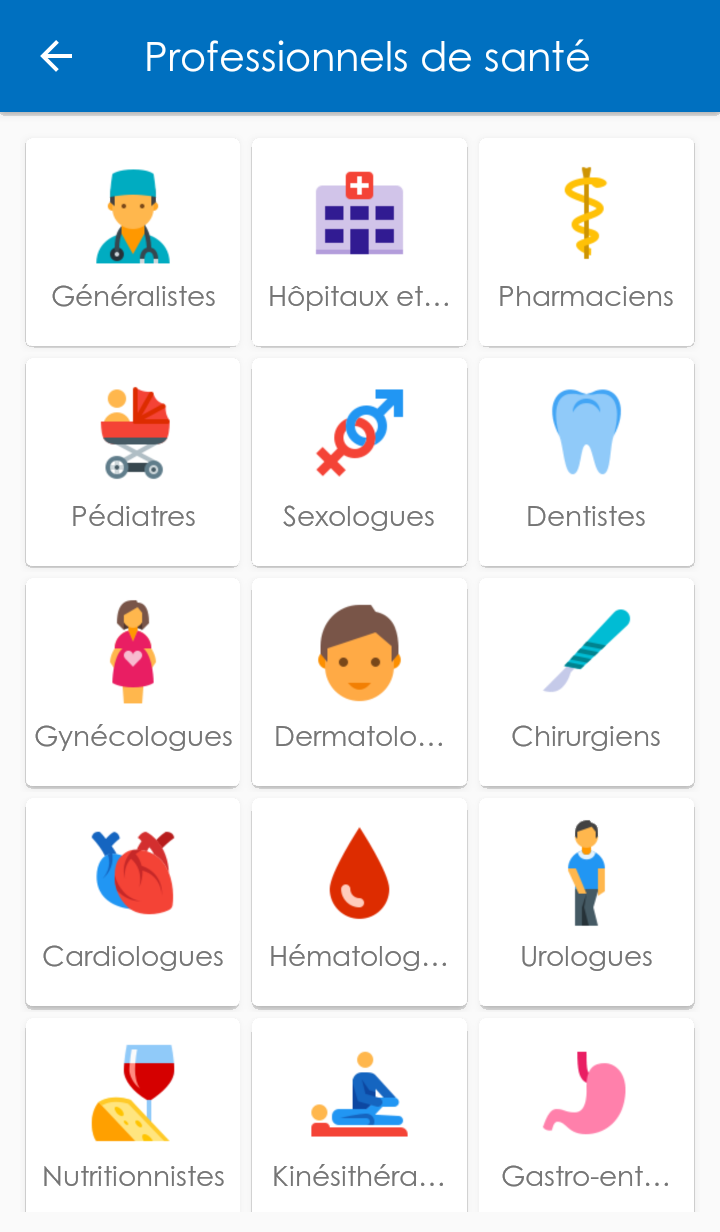Open the Hôpitaux card with the building icon
720x1232 pixels.
point(359,242)
